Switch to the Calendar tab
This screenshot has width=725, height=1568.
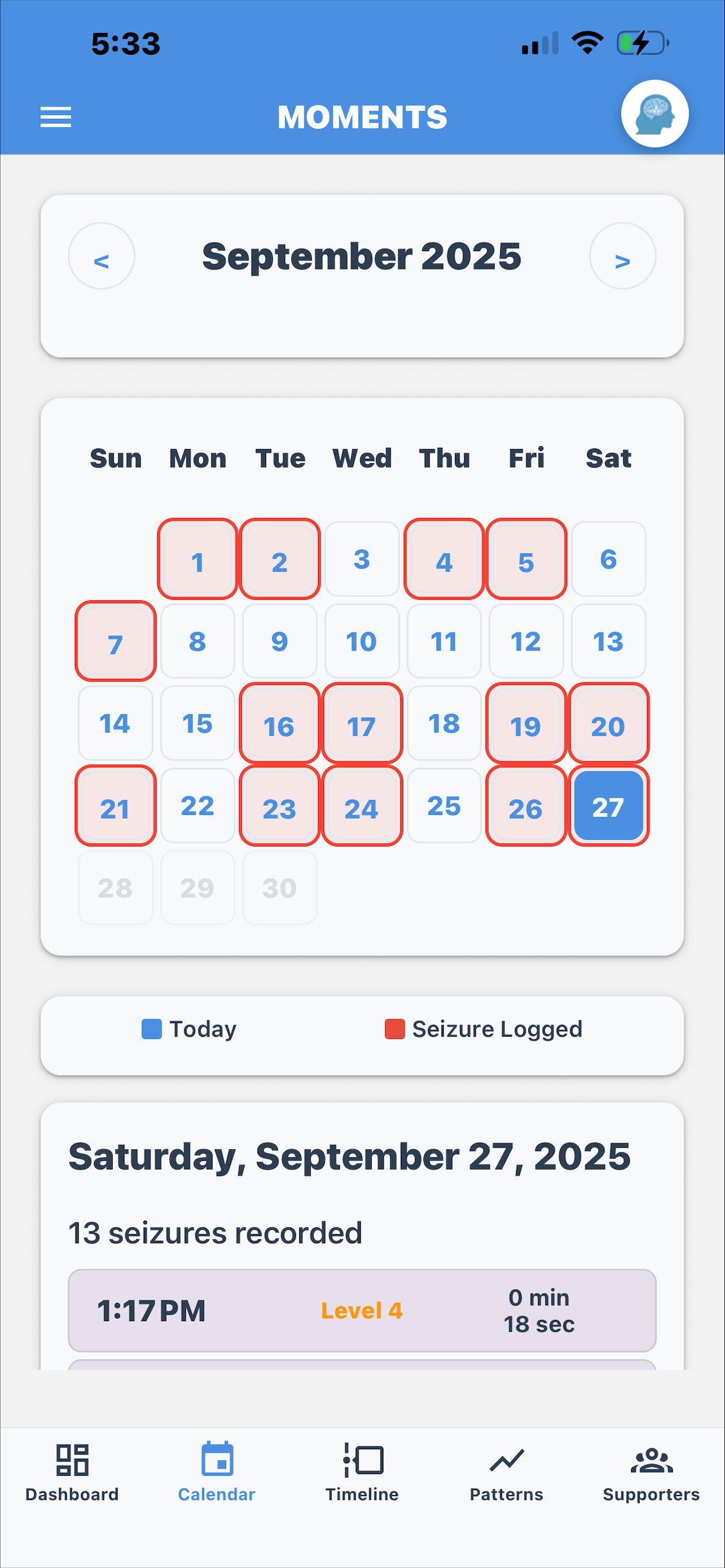pos(217,1472)
